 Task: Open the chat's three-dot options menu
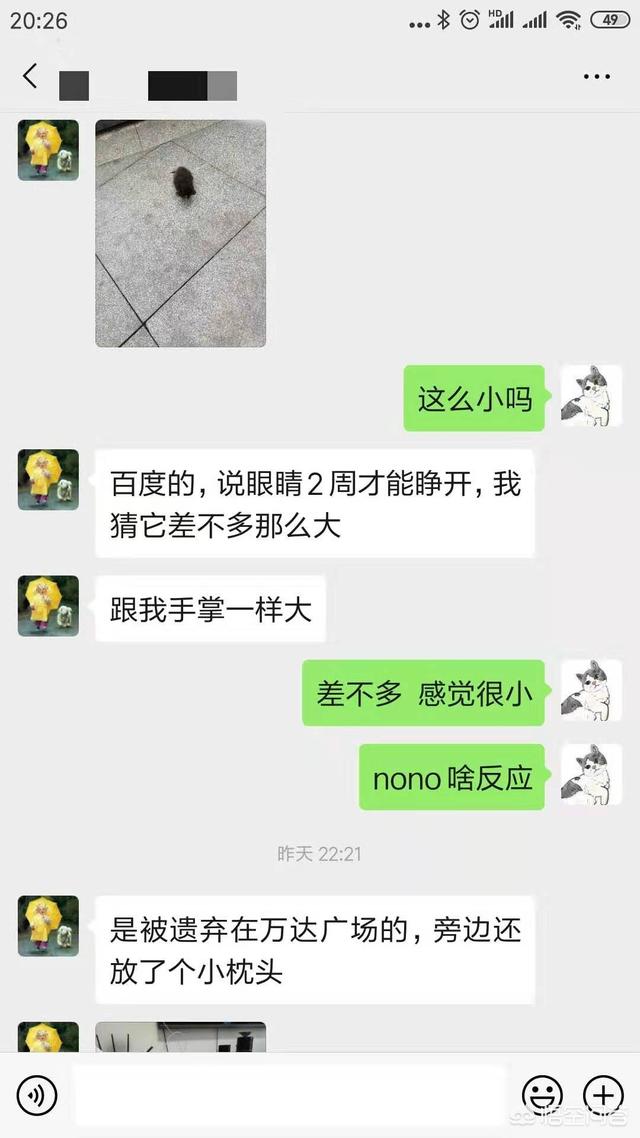[596, 77]
